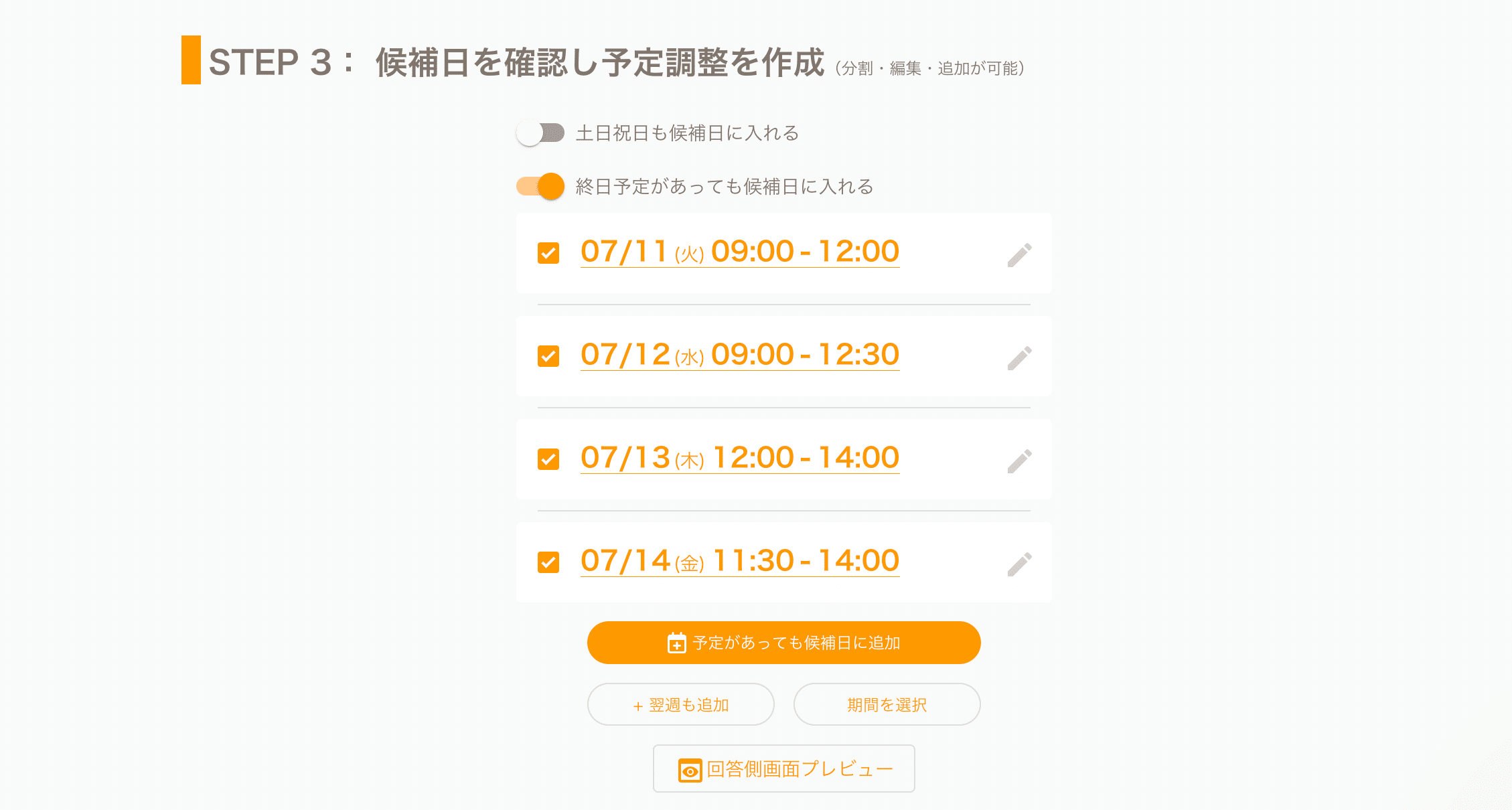This screenshot has height=810, width=1512.
Task: Open the 07/13 (木) 12:00 - 14:00 link
Action: pos(739,458)
